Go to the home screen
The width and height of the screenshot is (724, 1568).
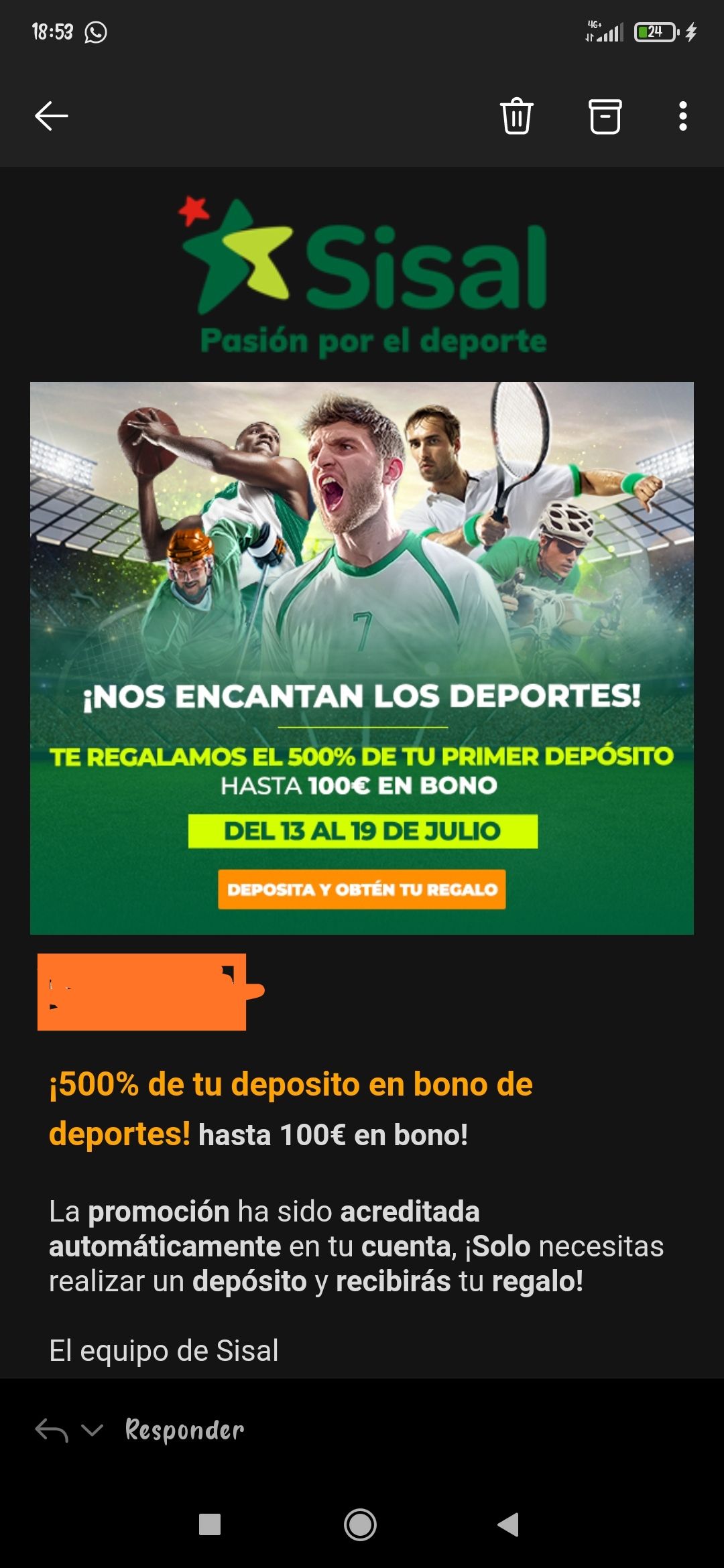click(x=360, y=1525)
